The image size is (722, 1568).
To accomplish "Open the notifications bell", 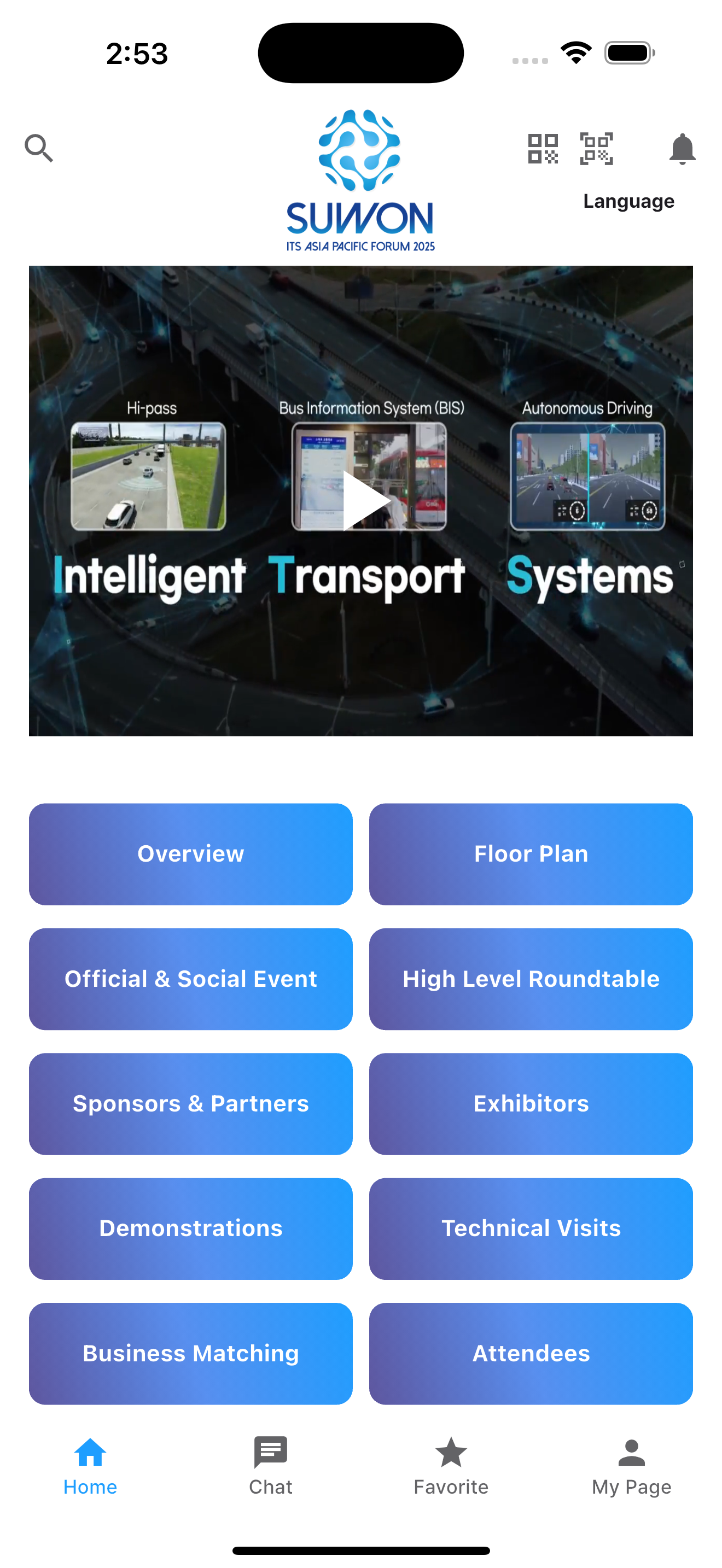I will [682, 149].
